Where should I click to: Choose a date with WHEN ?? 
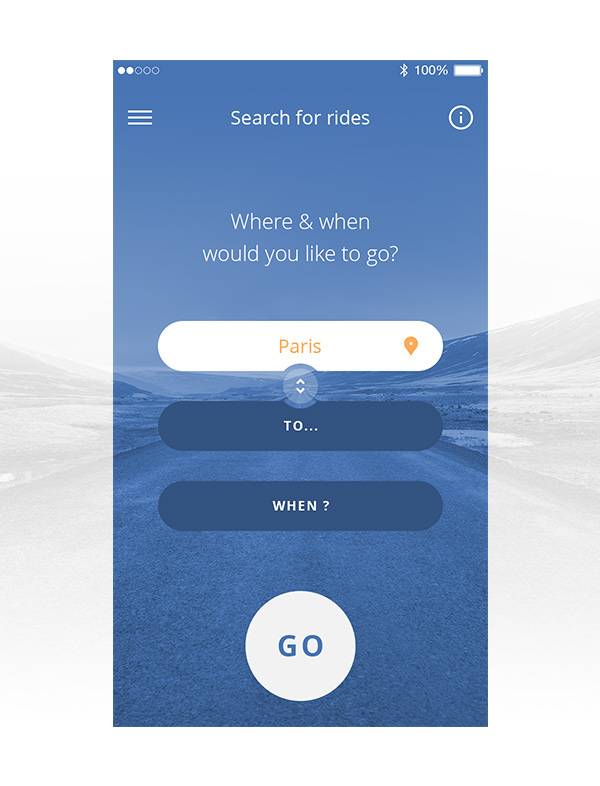pyautogui.click(x=300, y=506)
